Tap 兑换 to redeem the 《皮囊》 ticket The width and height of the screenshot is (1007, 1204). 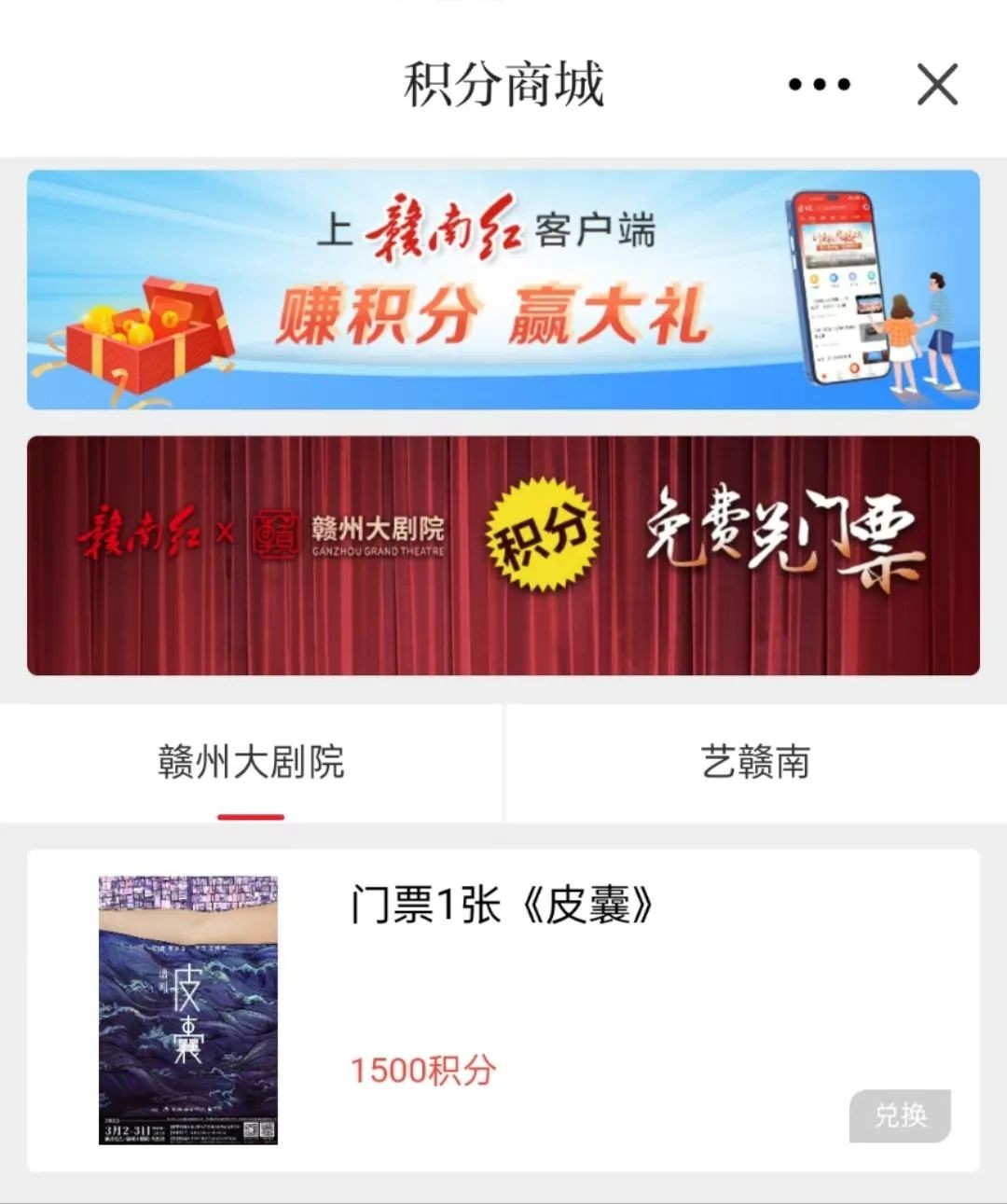click(x=900, y=1115)
